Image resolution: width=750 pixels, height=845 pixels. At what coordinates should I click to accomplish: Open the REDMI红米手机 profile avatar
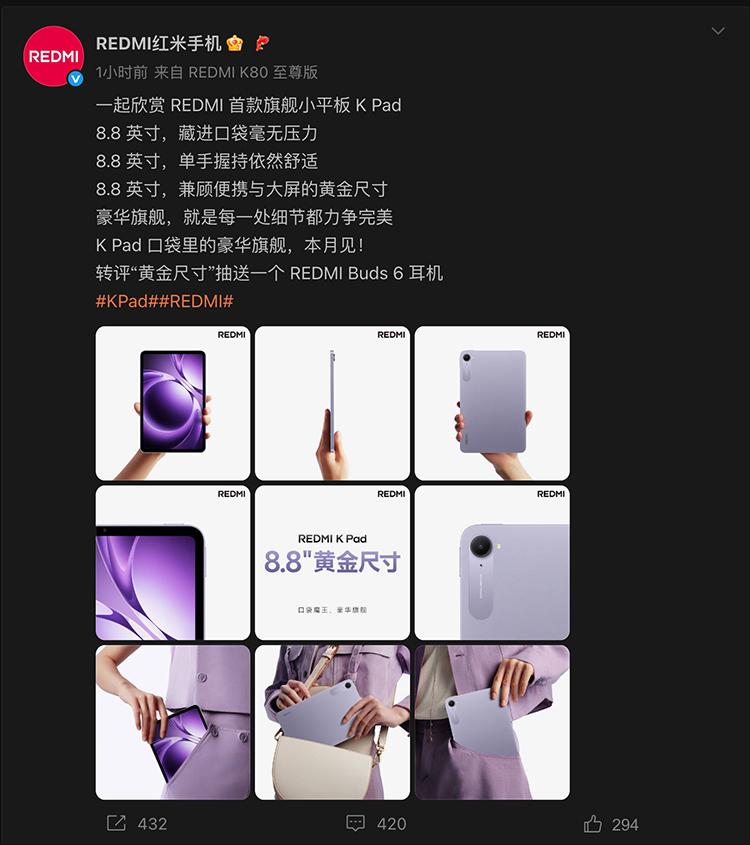(x=53, y=57)
